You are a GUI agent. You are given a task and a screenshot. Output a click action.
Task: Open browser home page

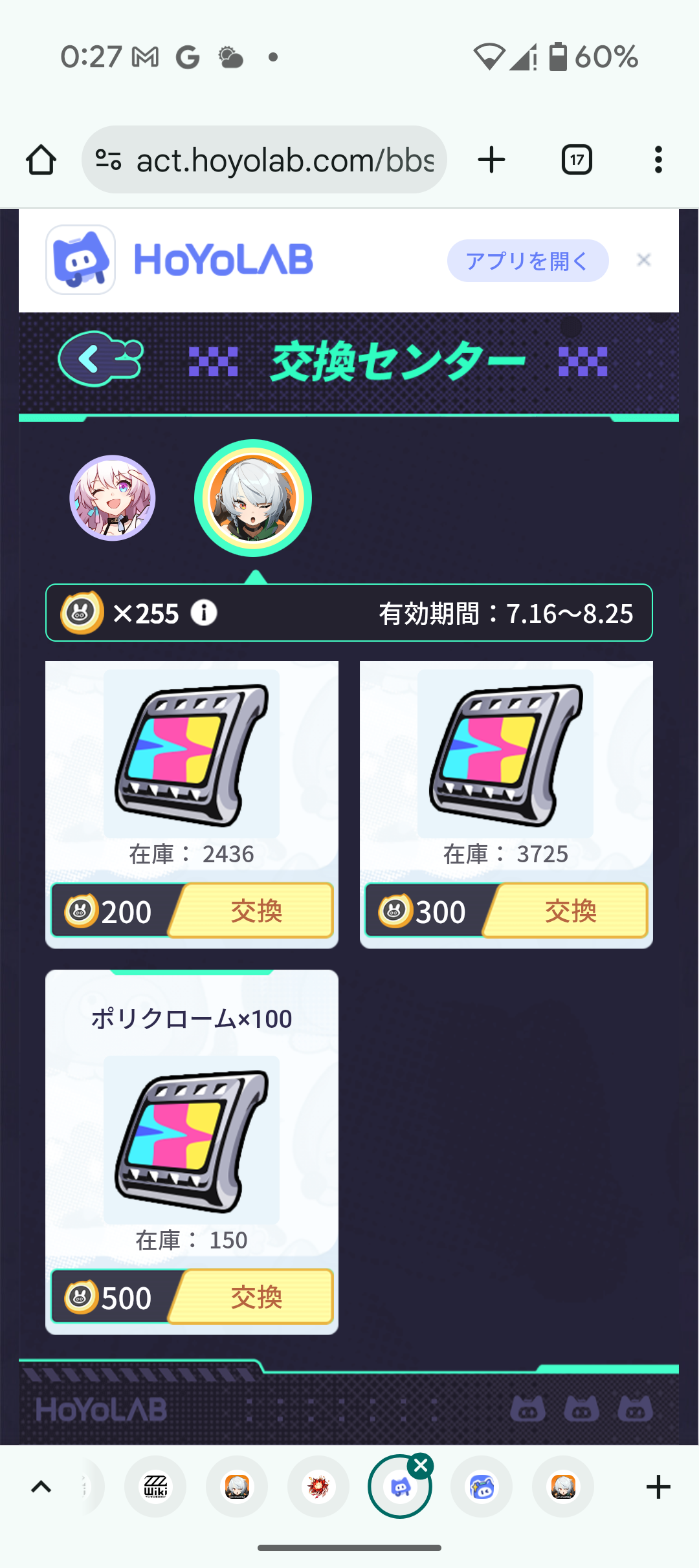[41, 160]
